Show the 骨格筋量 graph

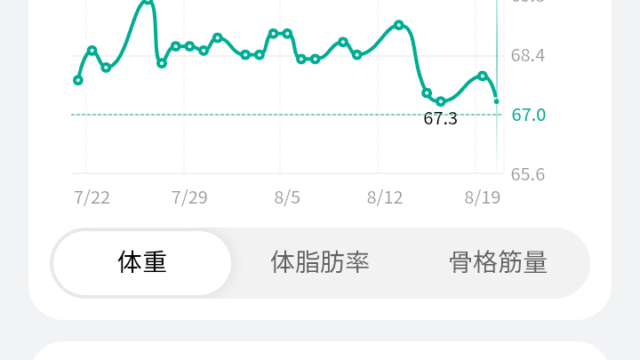coord(498,263)
